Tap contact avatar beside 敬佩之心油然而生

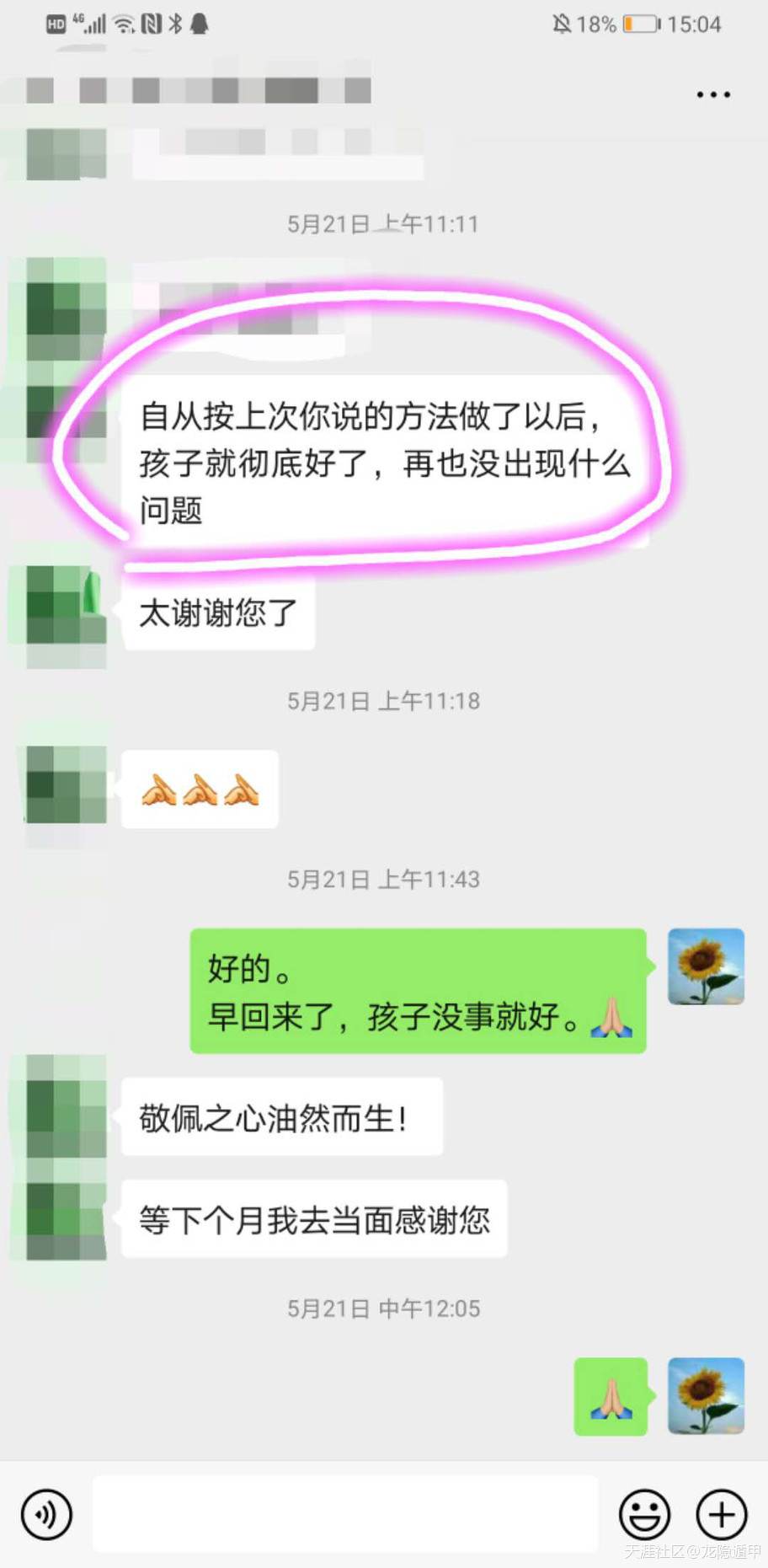pos(66,1105)
